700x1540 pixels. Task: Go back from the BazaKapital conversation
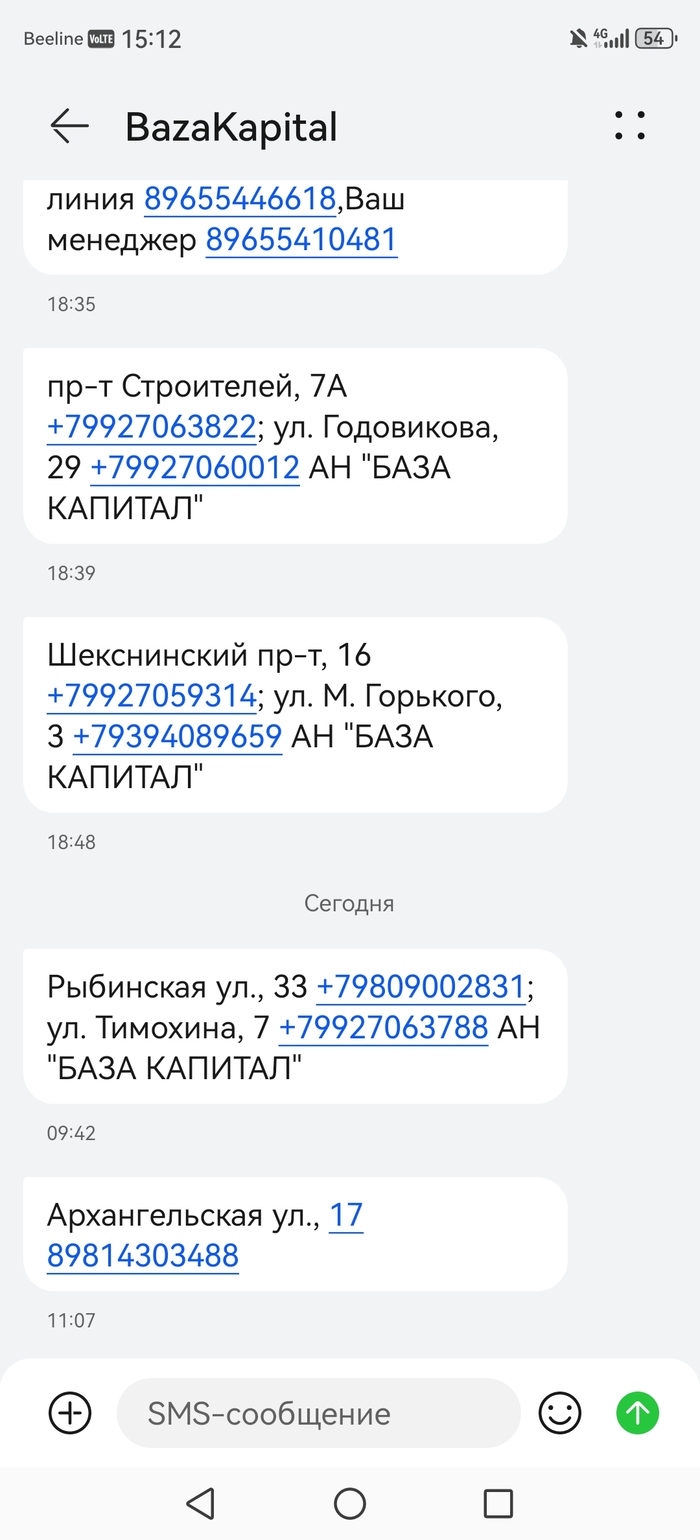point(69,126)
